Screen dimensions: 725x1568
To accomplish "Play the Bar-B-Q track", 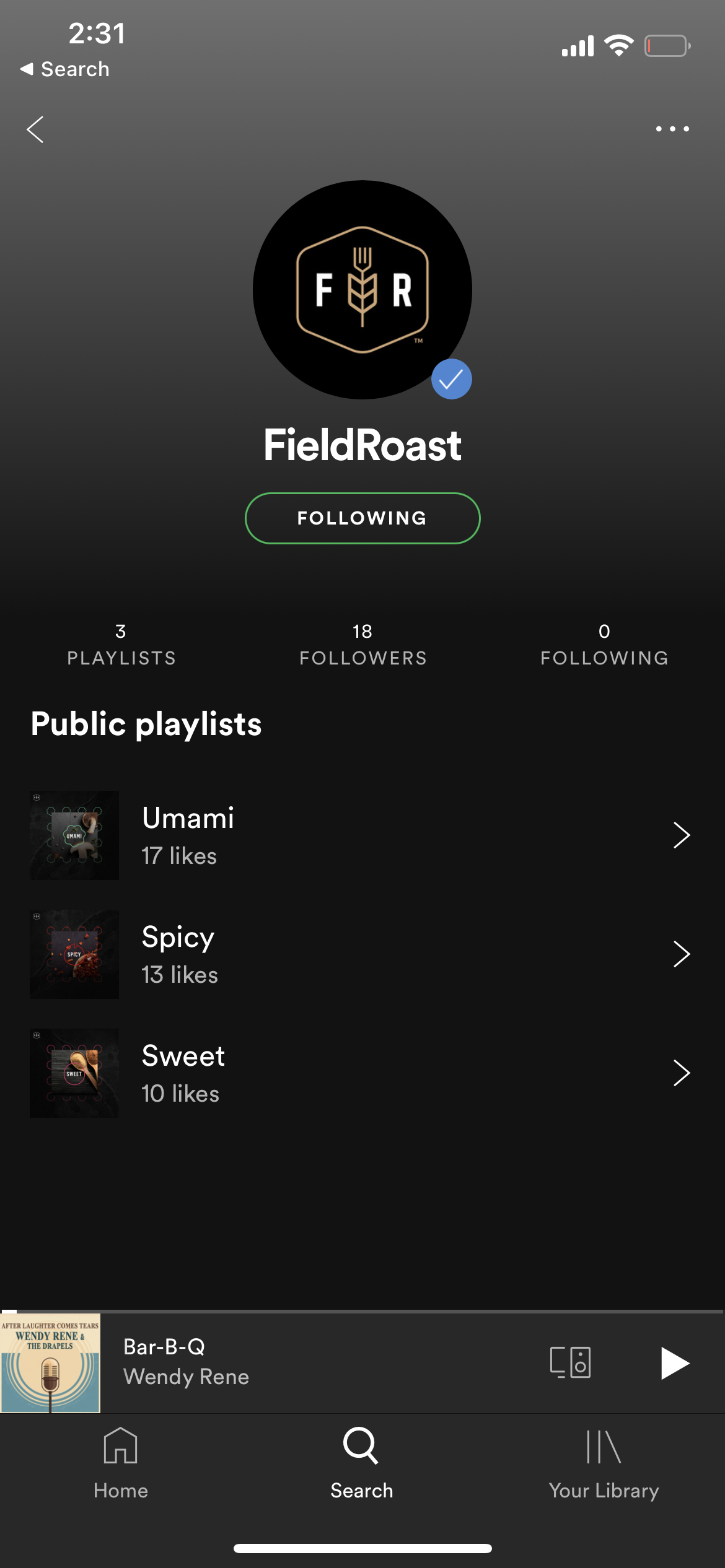I will click(x=675, y=1363).
